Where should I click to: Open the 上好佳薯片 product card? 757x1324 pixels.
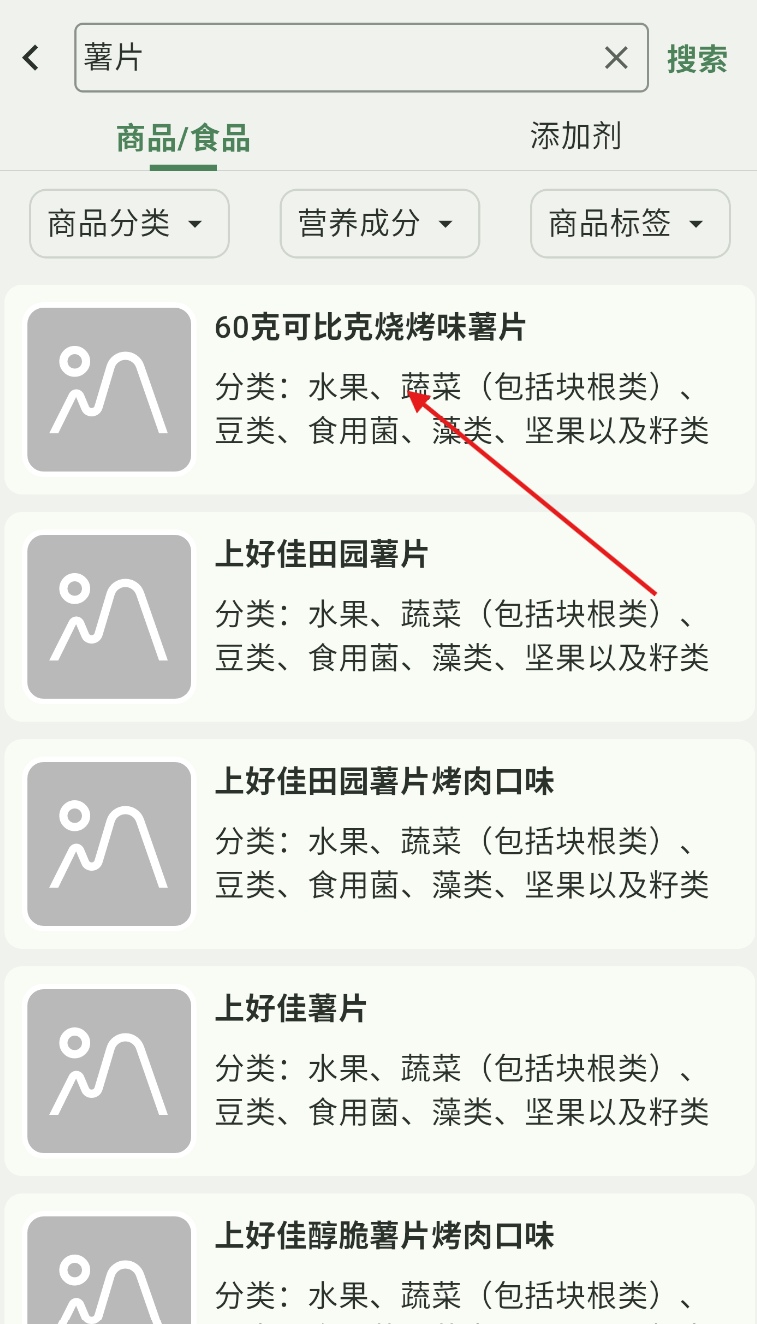point(379,1070)
